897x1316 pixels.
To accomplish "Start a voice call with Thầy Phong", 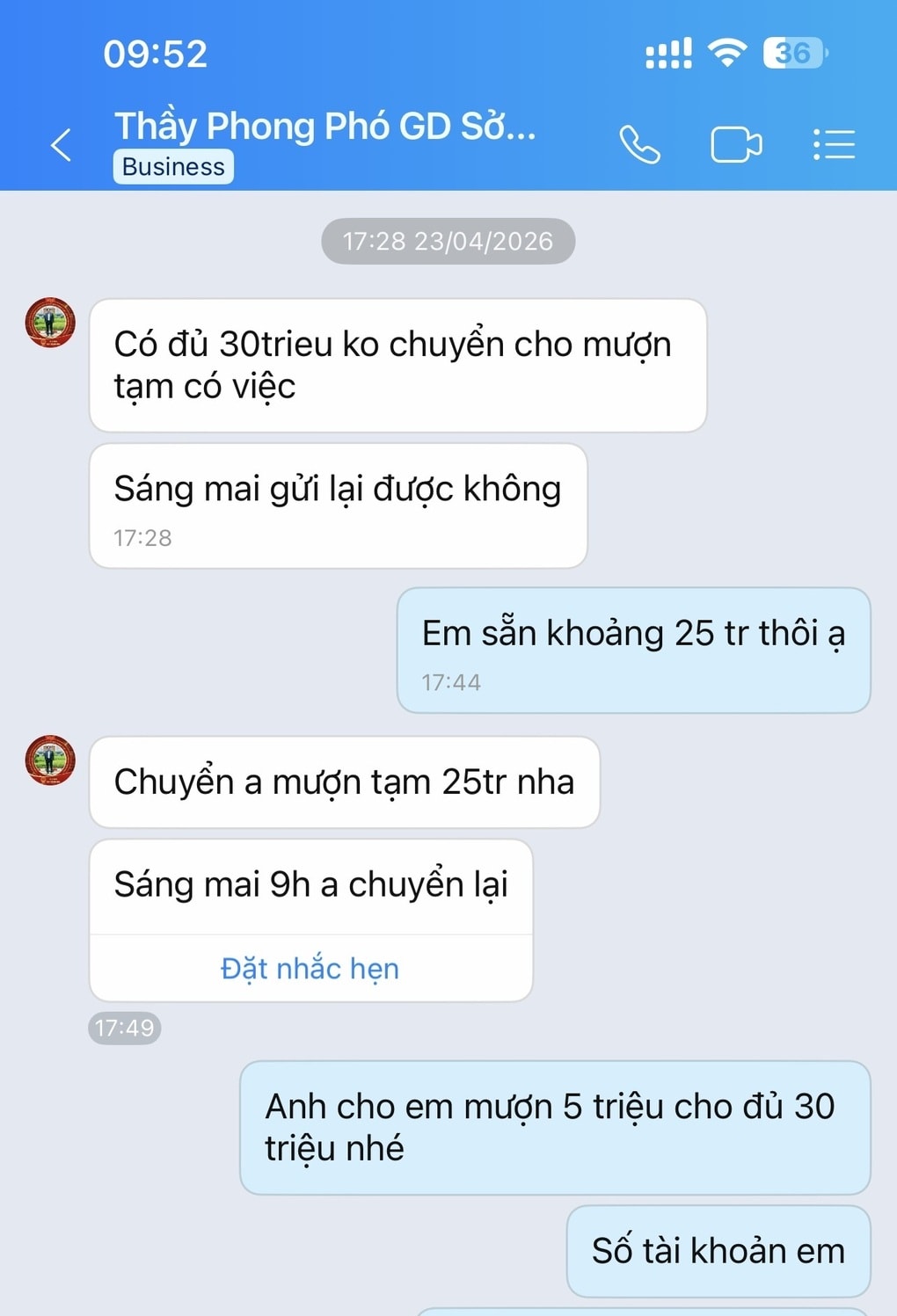I will (x=640, y=144).
